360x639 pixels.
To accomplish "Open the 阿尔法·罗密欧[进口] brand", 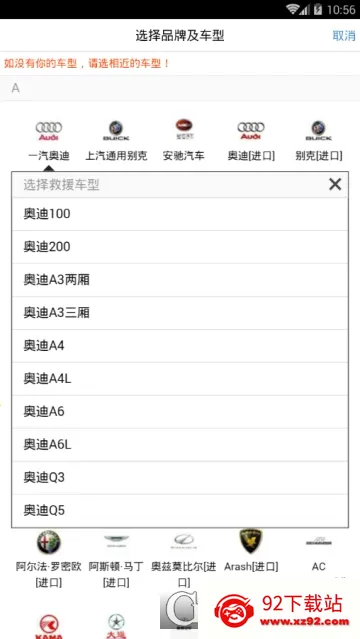I will 49,558.
